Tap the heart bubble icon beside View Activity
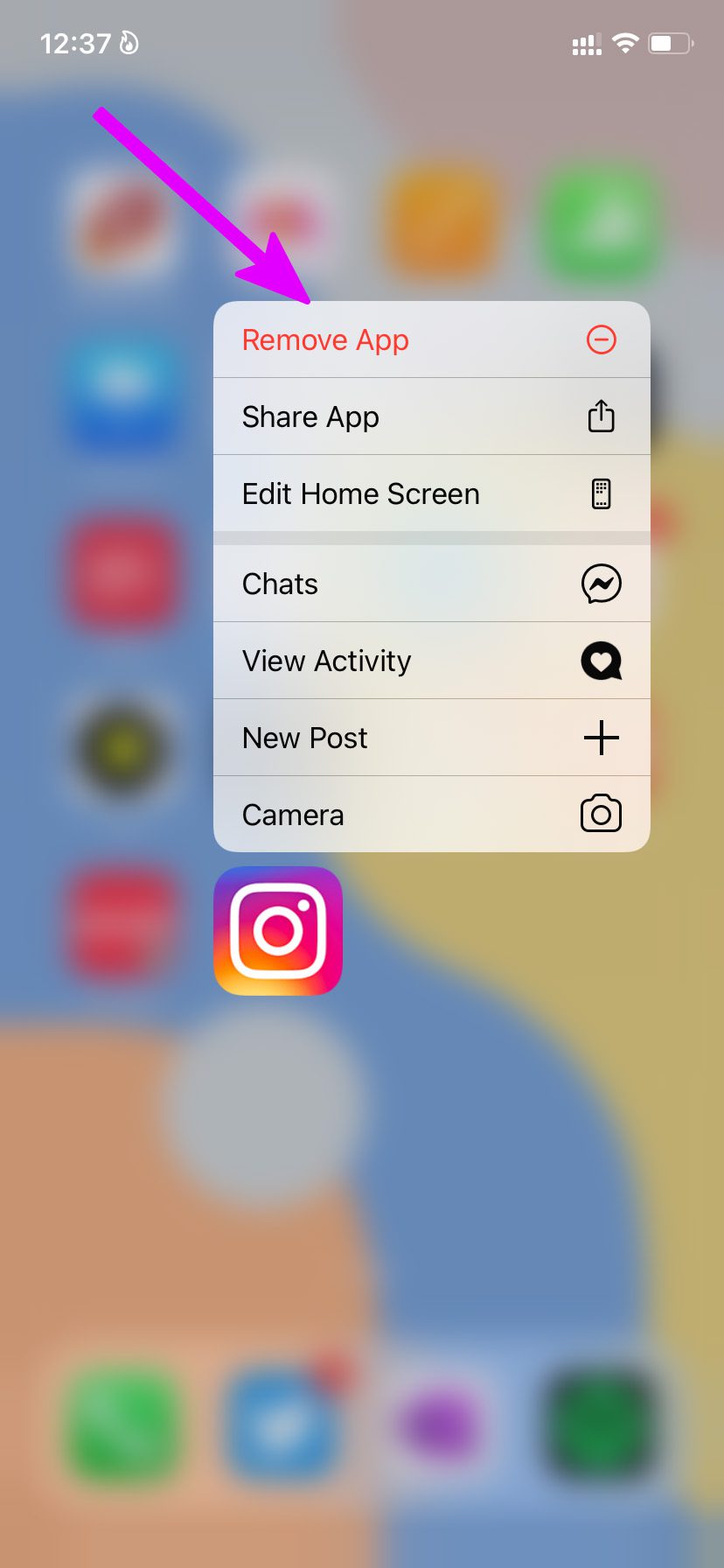724x1568 pixels. pos(602,661)
